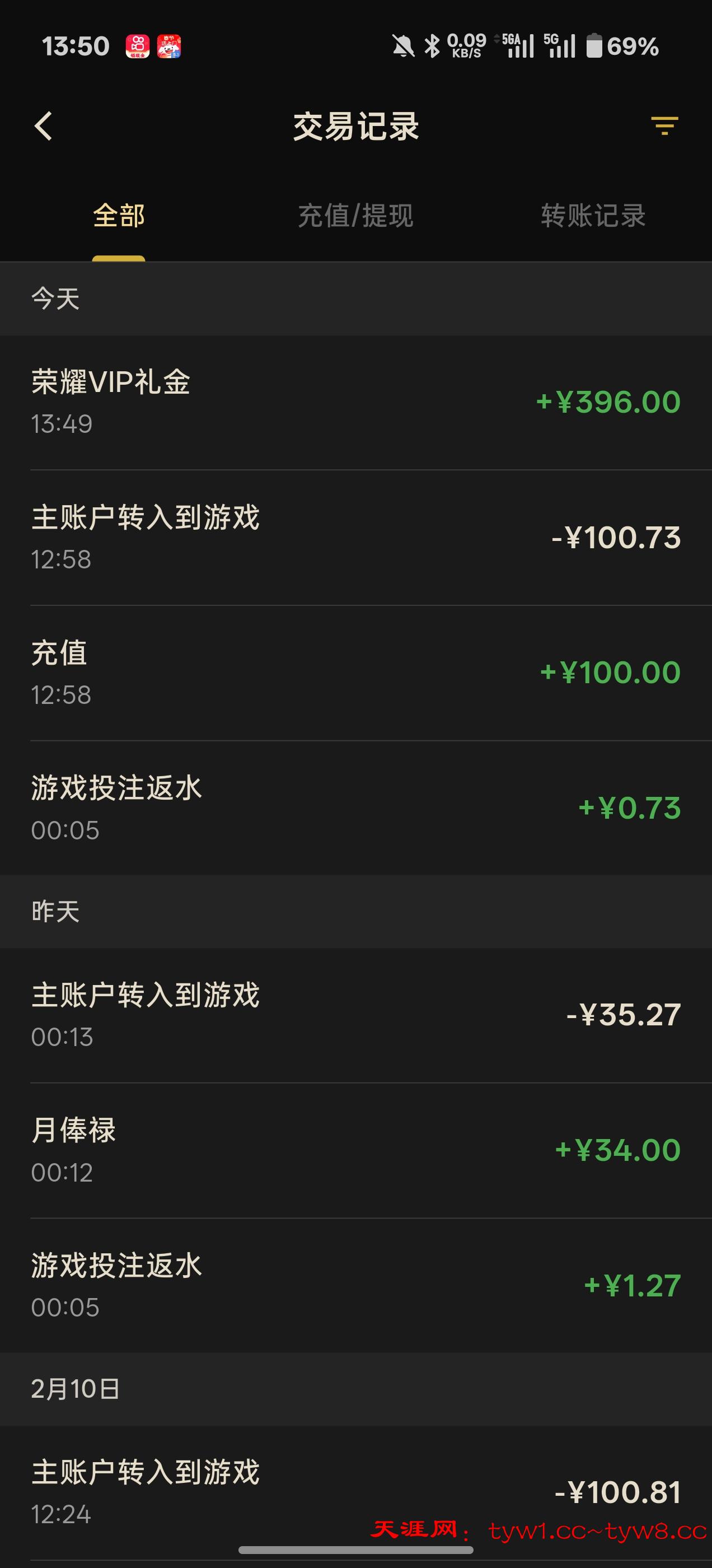Image resolution: width=712 pixels, height=1568 pixels.
Task: Tap the back arrow to return
Action: click(43, 125)
